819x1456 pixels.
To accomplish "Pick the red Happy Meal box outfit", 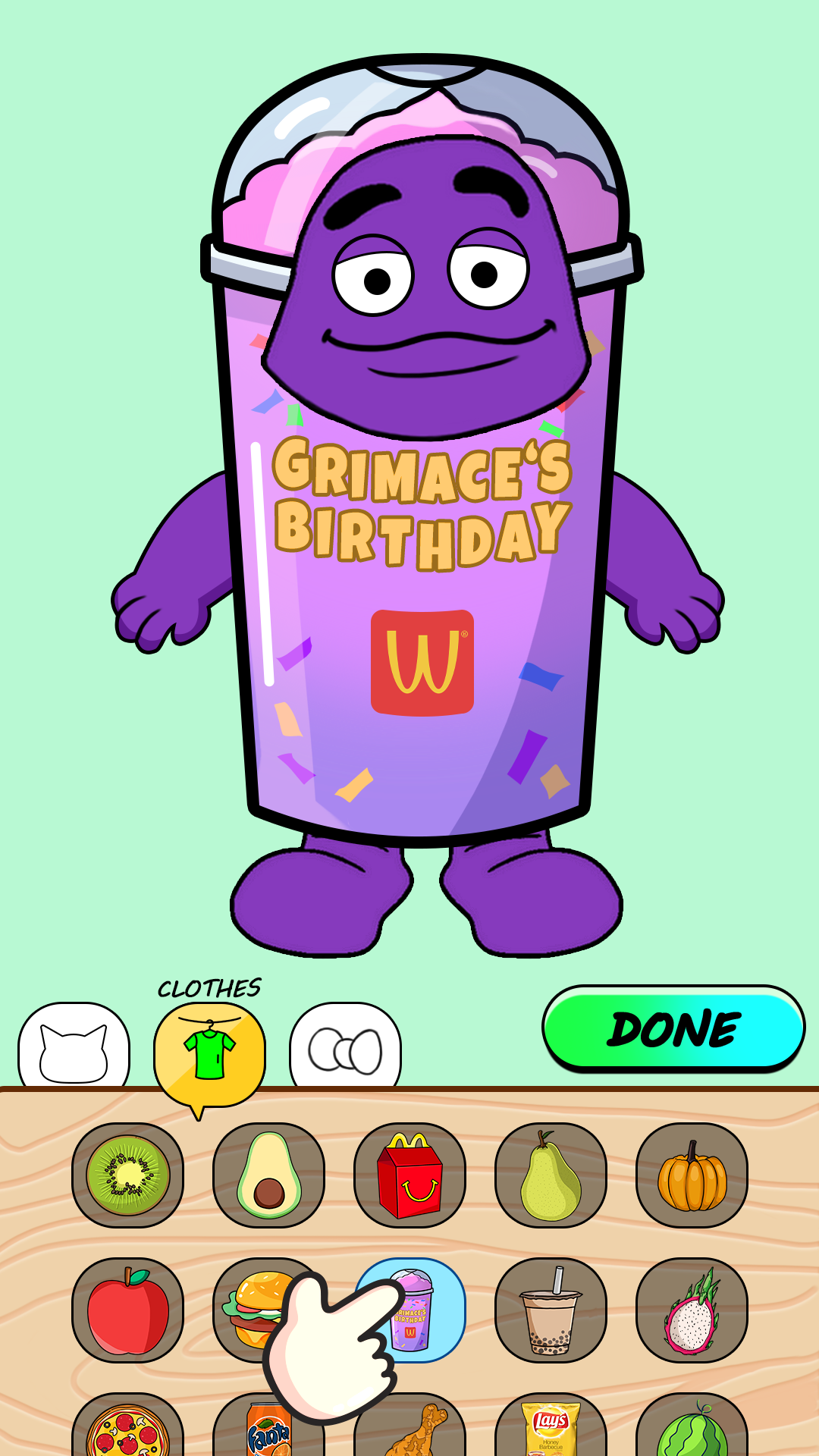I will [410, 1175].
